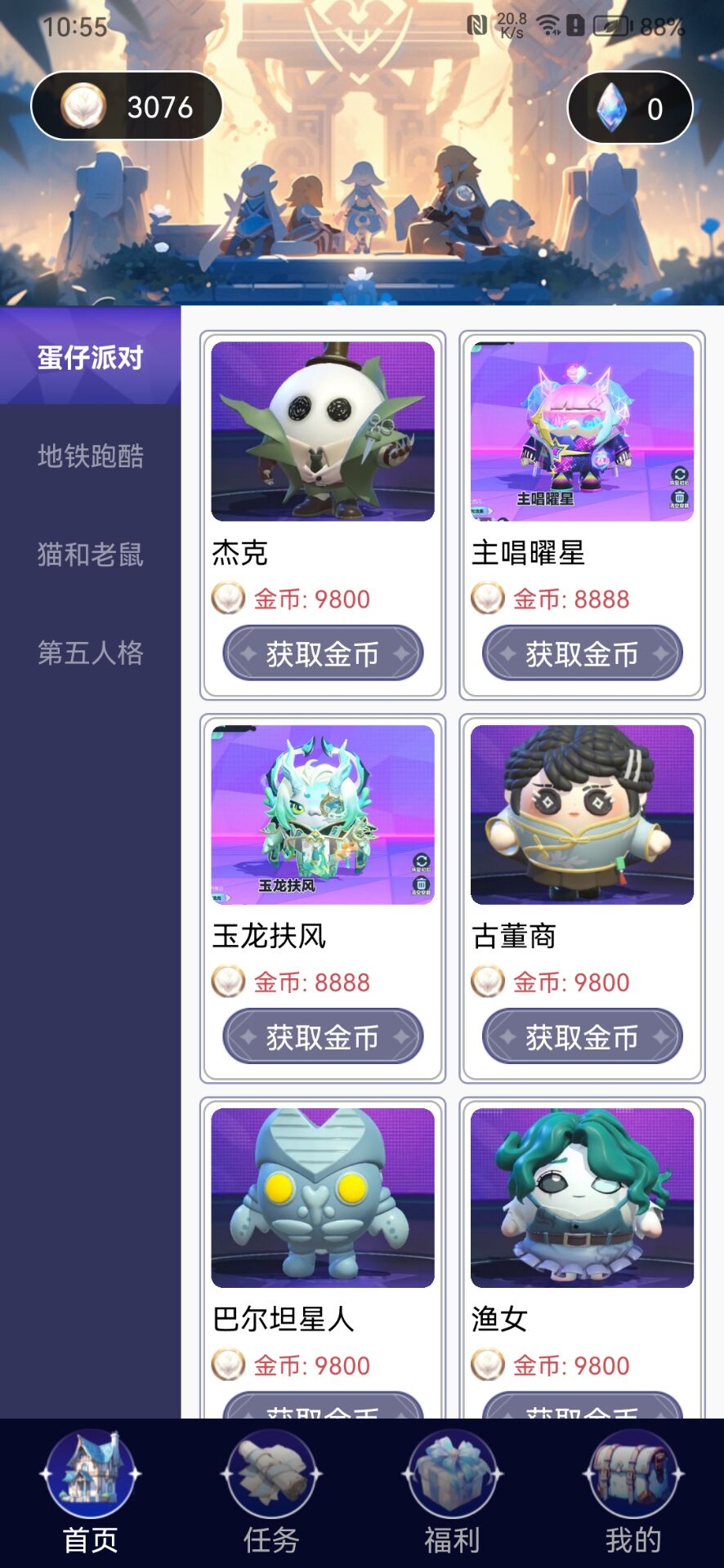Open the 主唱曜星 skin image
The height and width of the screenshot is (1568, 724).
click(x=582, y=431)
